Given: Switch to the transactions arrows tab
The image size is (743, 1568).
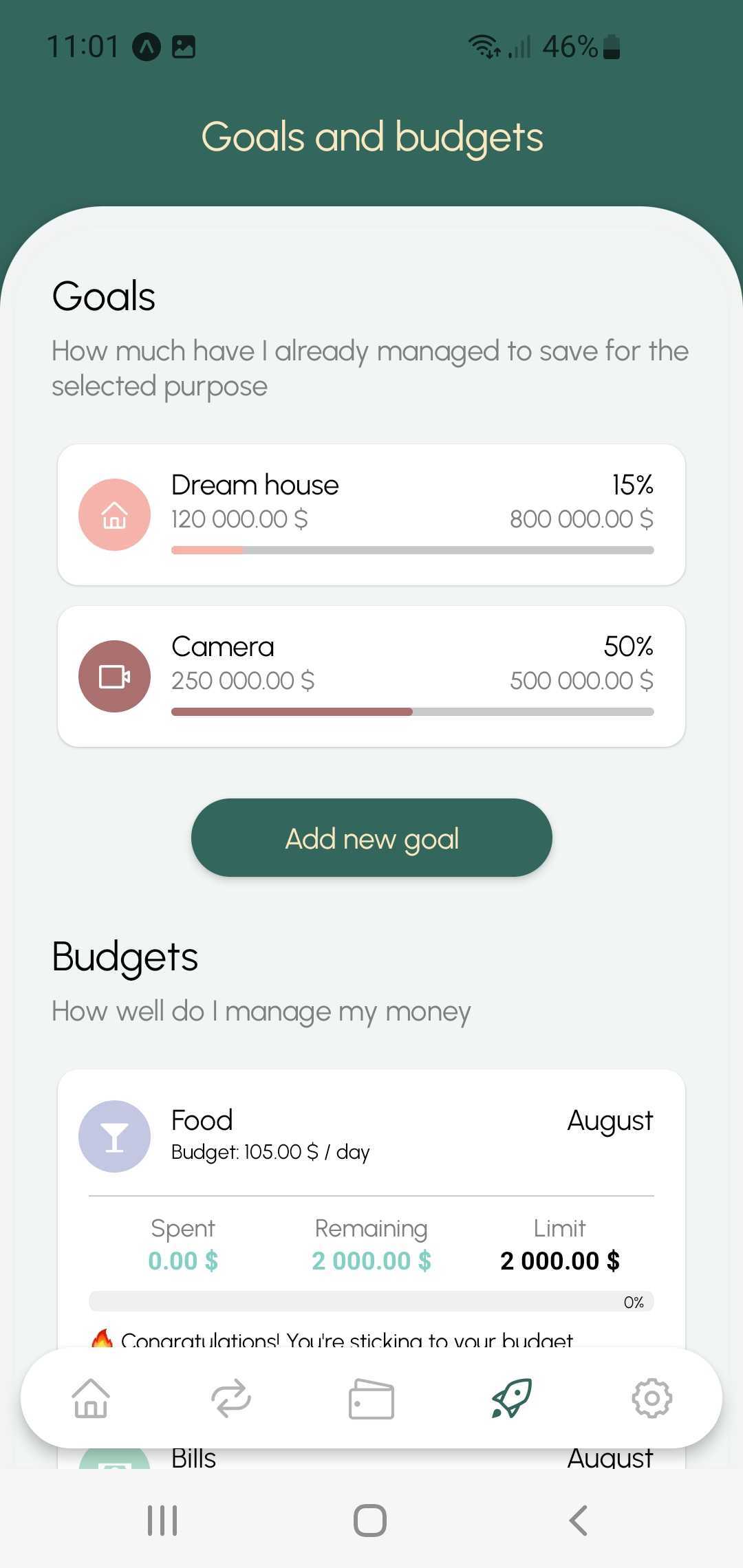Looking at the screenshot, I should 231,1398.
